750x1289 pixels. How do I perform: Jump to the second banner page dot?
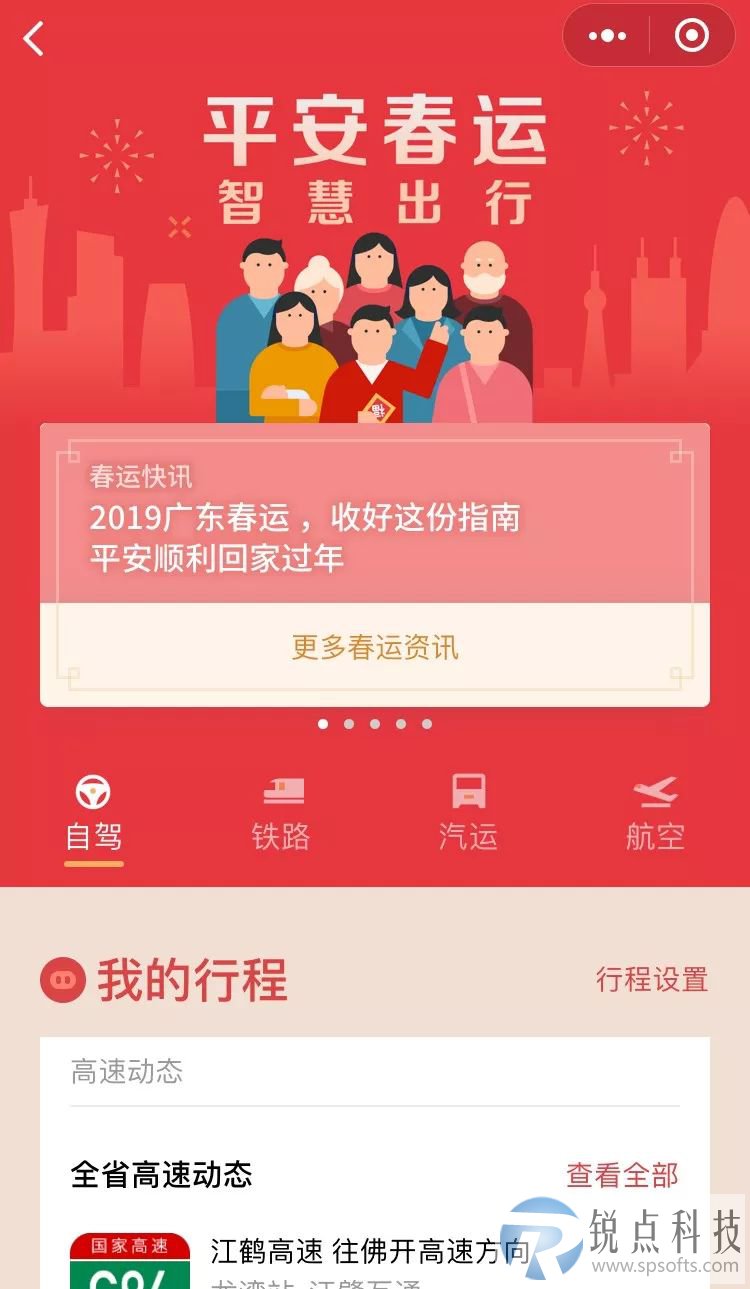(349, 724)
